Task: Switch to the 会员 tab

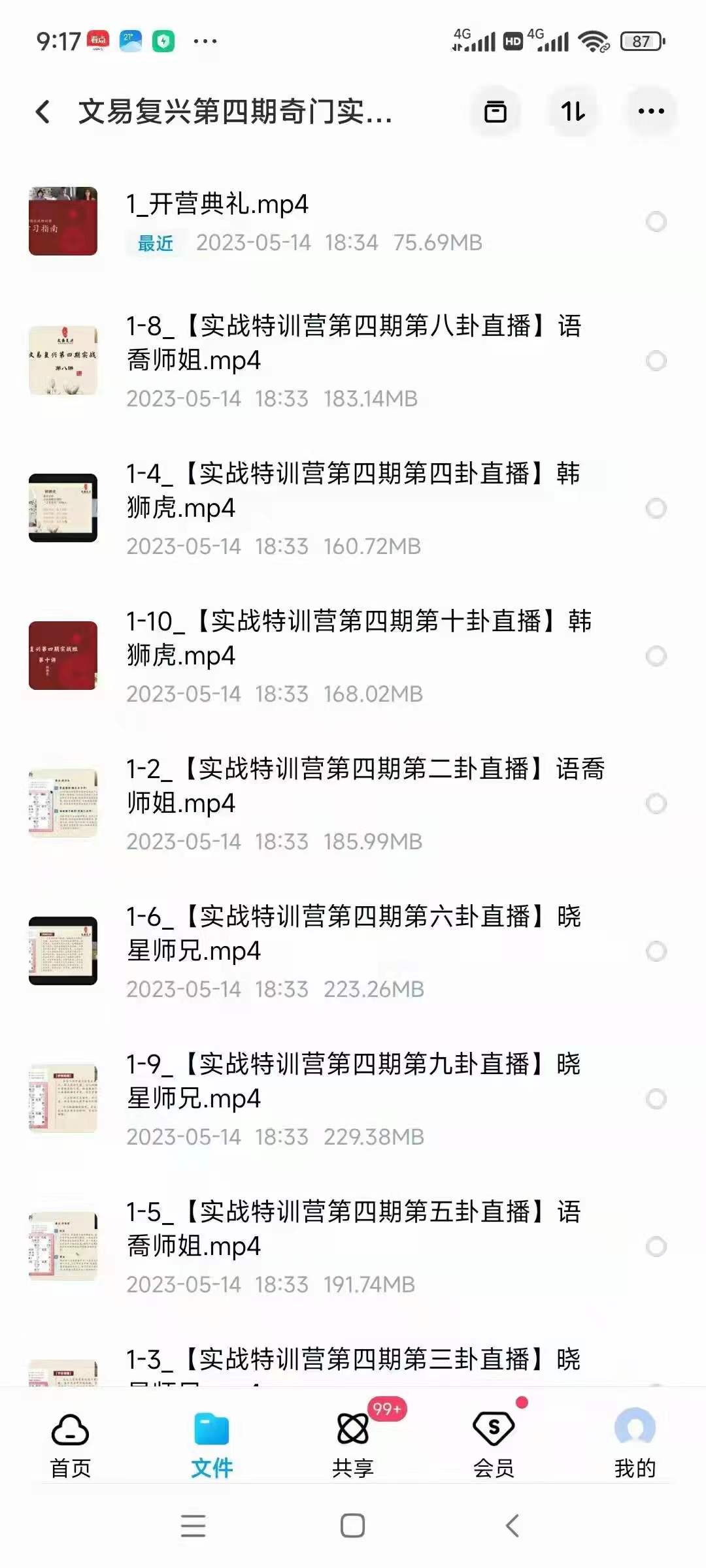Action: pyautogui.click(x=494, y=1445)
